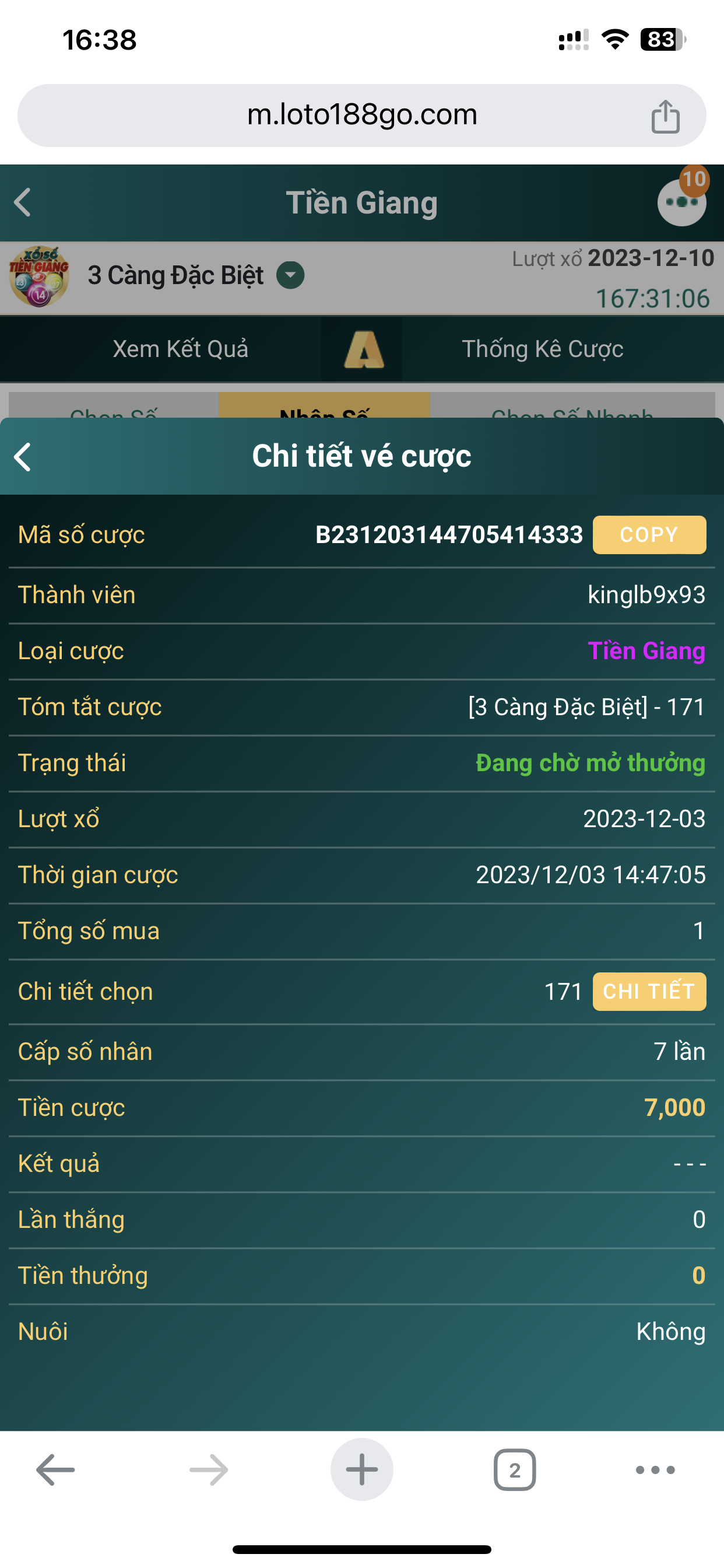Go back from Chi tiết vé cược

[x=23, y=457]
